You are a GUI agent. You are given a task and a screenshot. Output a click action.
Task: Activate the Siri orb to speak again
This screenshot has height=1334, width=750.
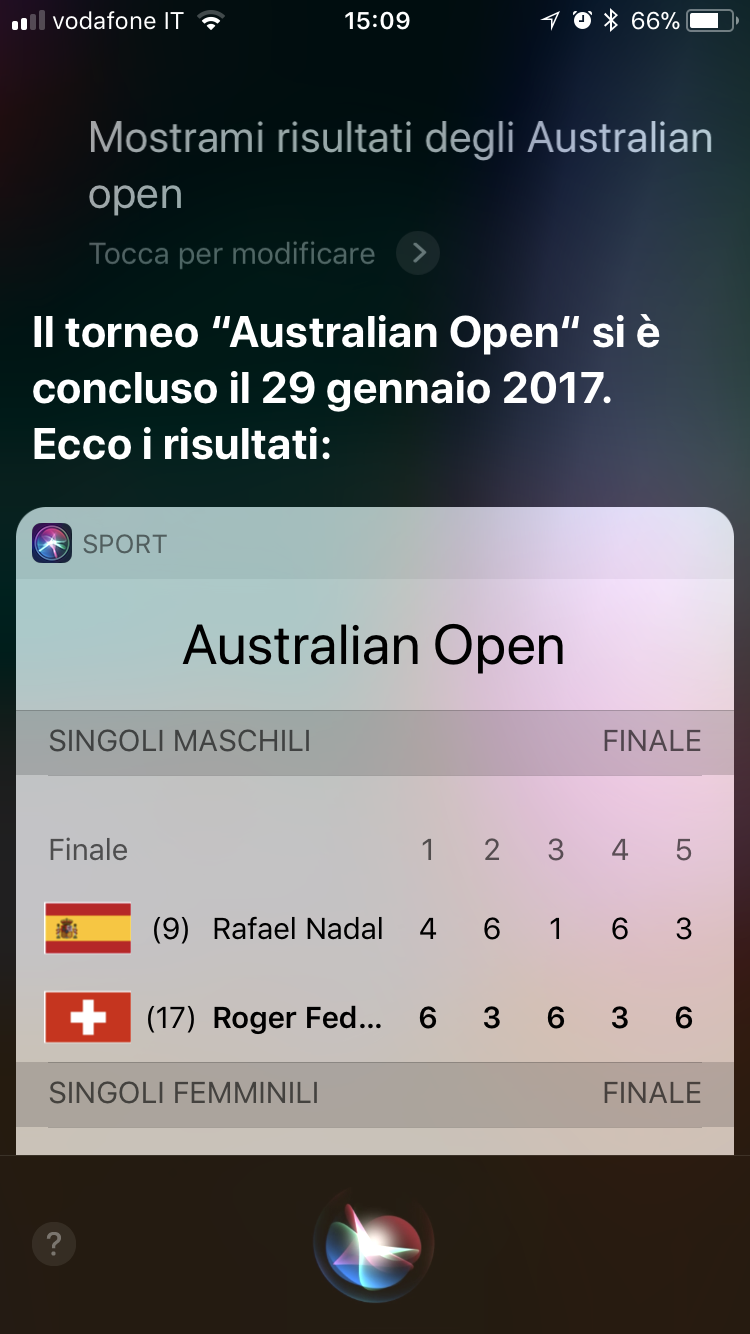pyautogui.click(x=374, y=1245)
